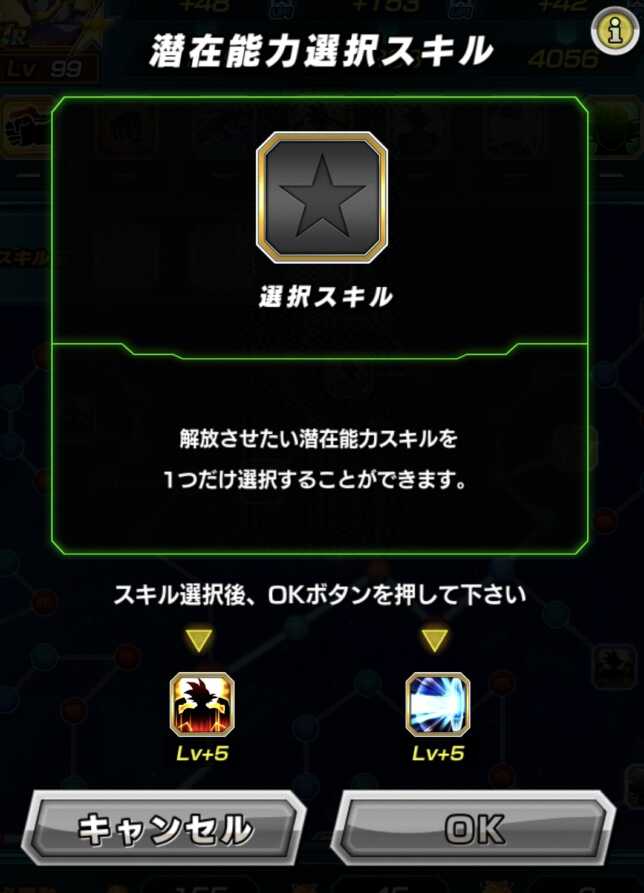Tap the キャンセル button to cancel
Image resolution: width=644 pixels, height=893 pixels.
tap(164, 828)
